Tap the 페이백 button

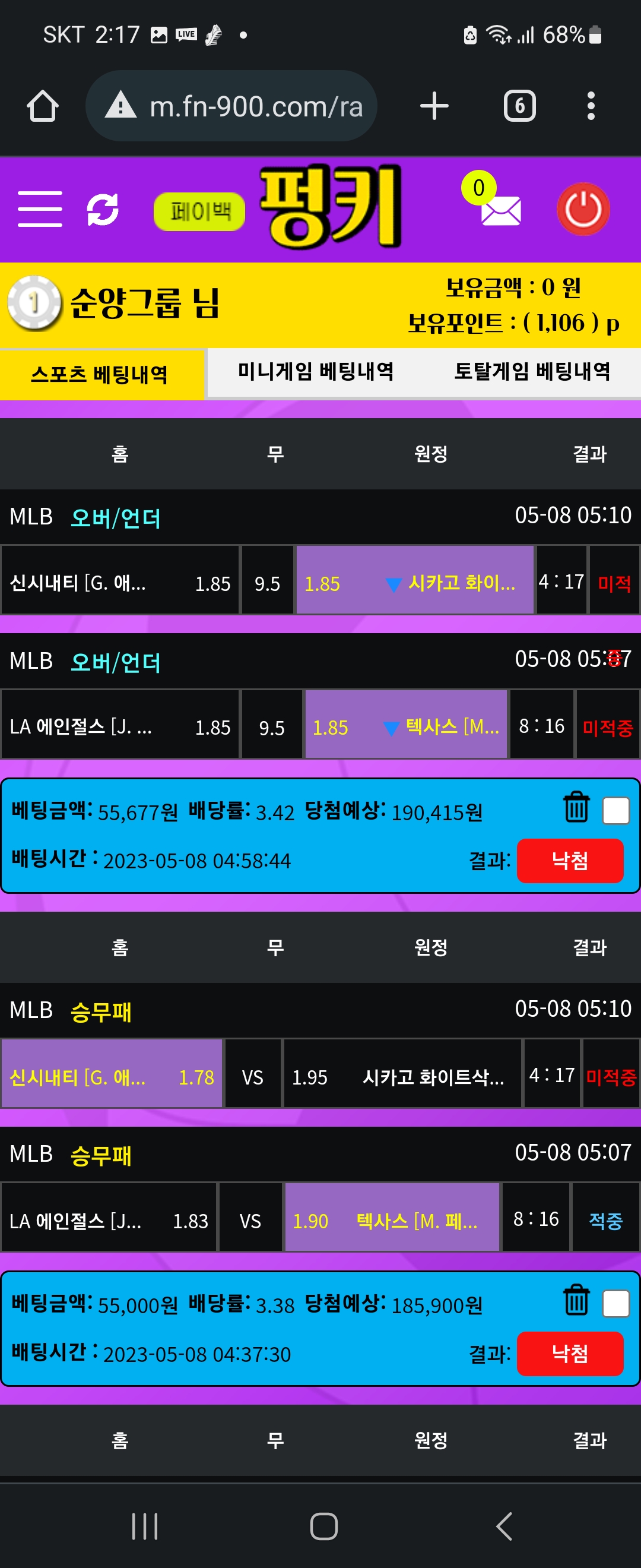point(199,211)
